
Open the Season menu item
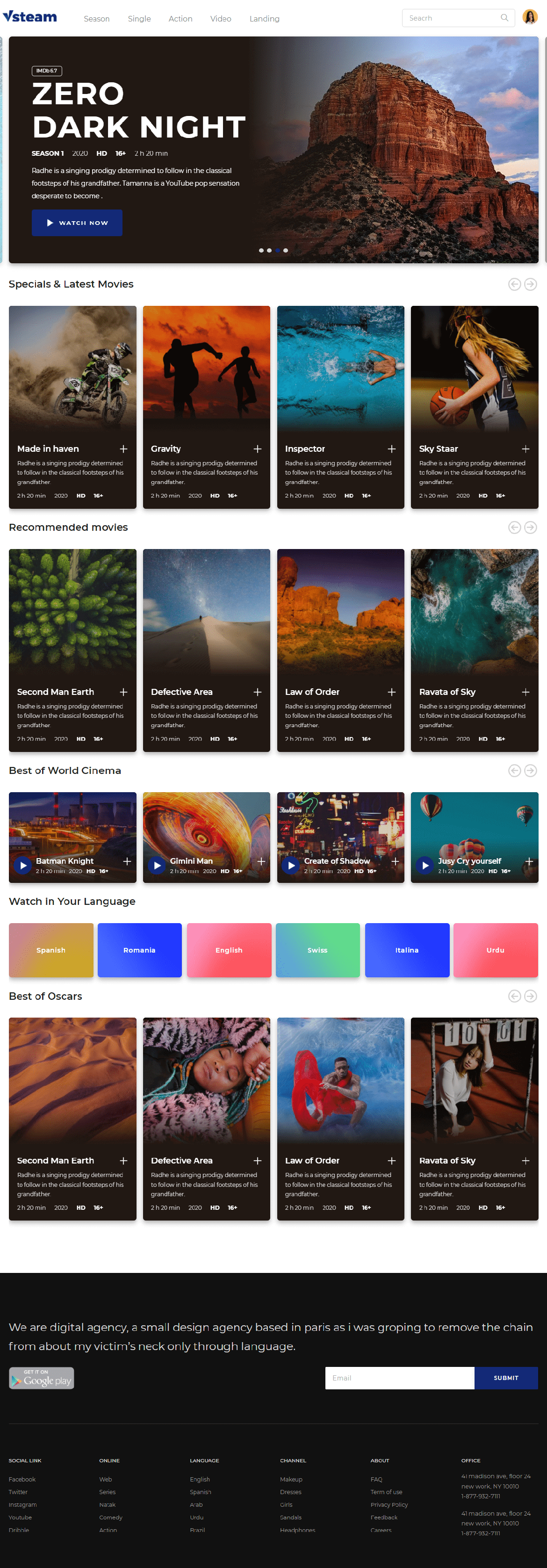coord(96,19)
